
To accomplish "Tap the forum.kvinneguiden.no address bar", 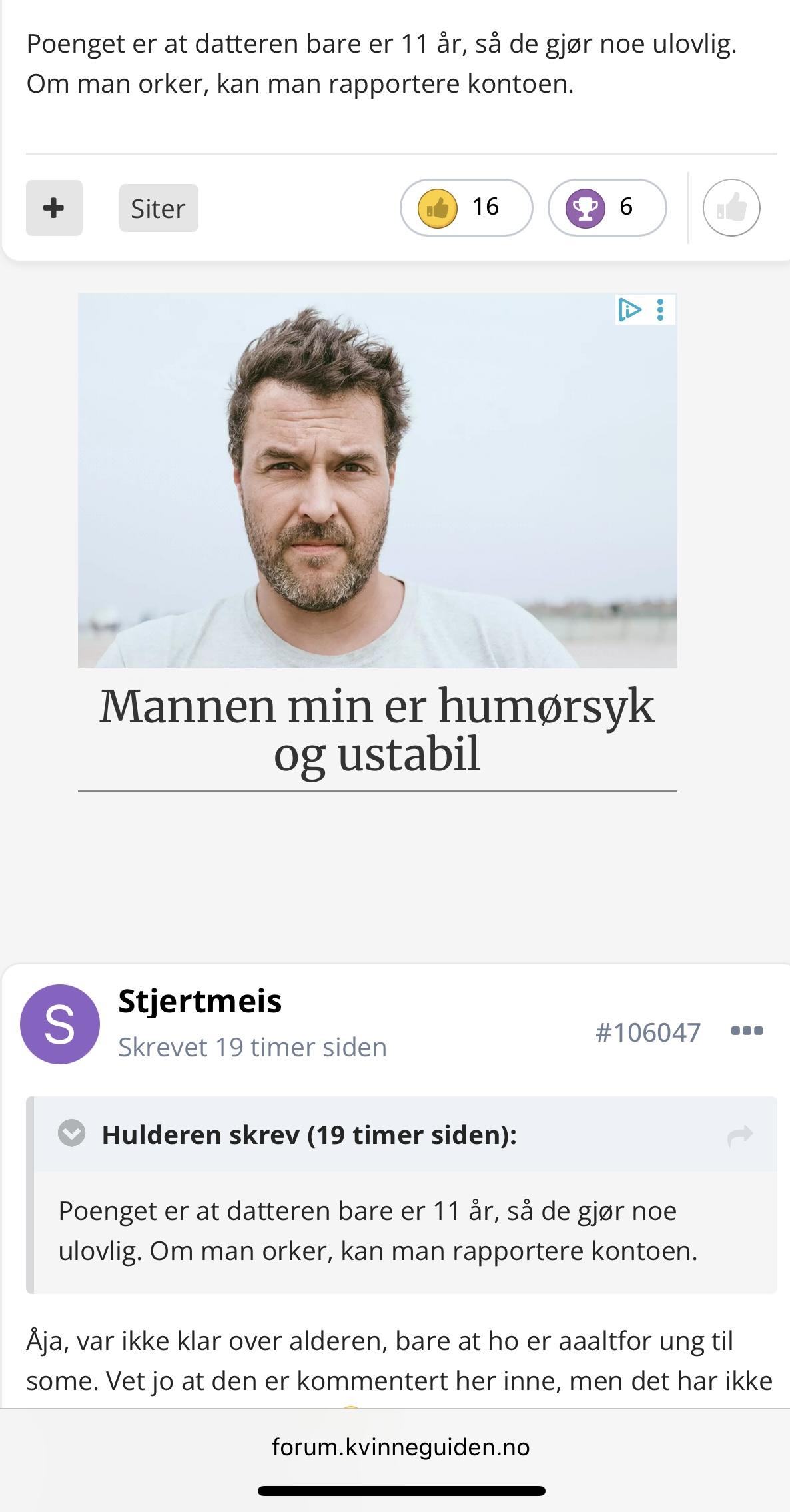I will tap(401, 1447).
